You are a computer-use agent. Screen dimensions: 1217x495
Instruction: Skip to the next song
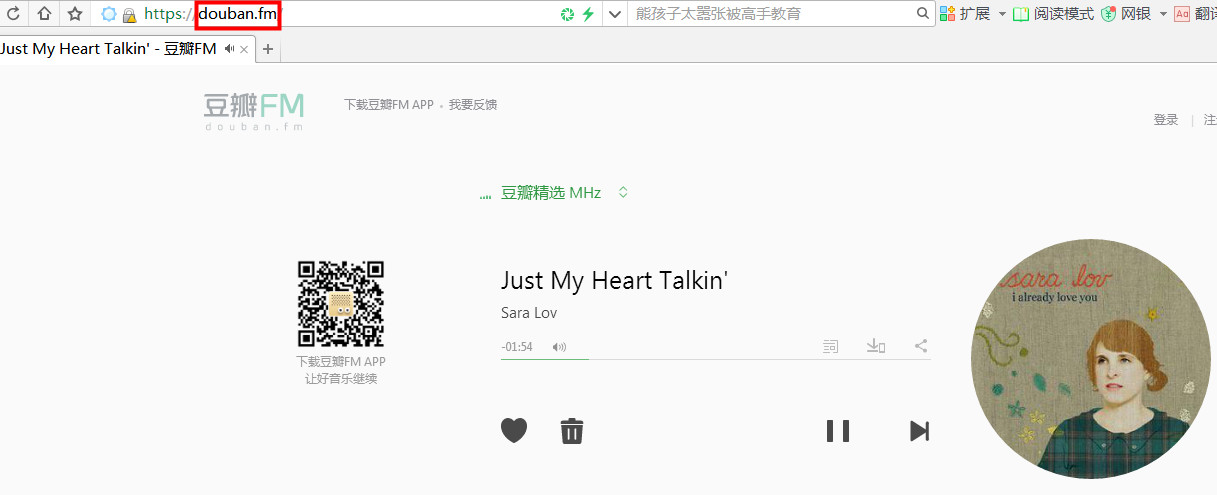(919, 431)
